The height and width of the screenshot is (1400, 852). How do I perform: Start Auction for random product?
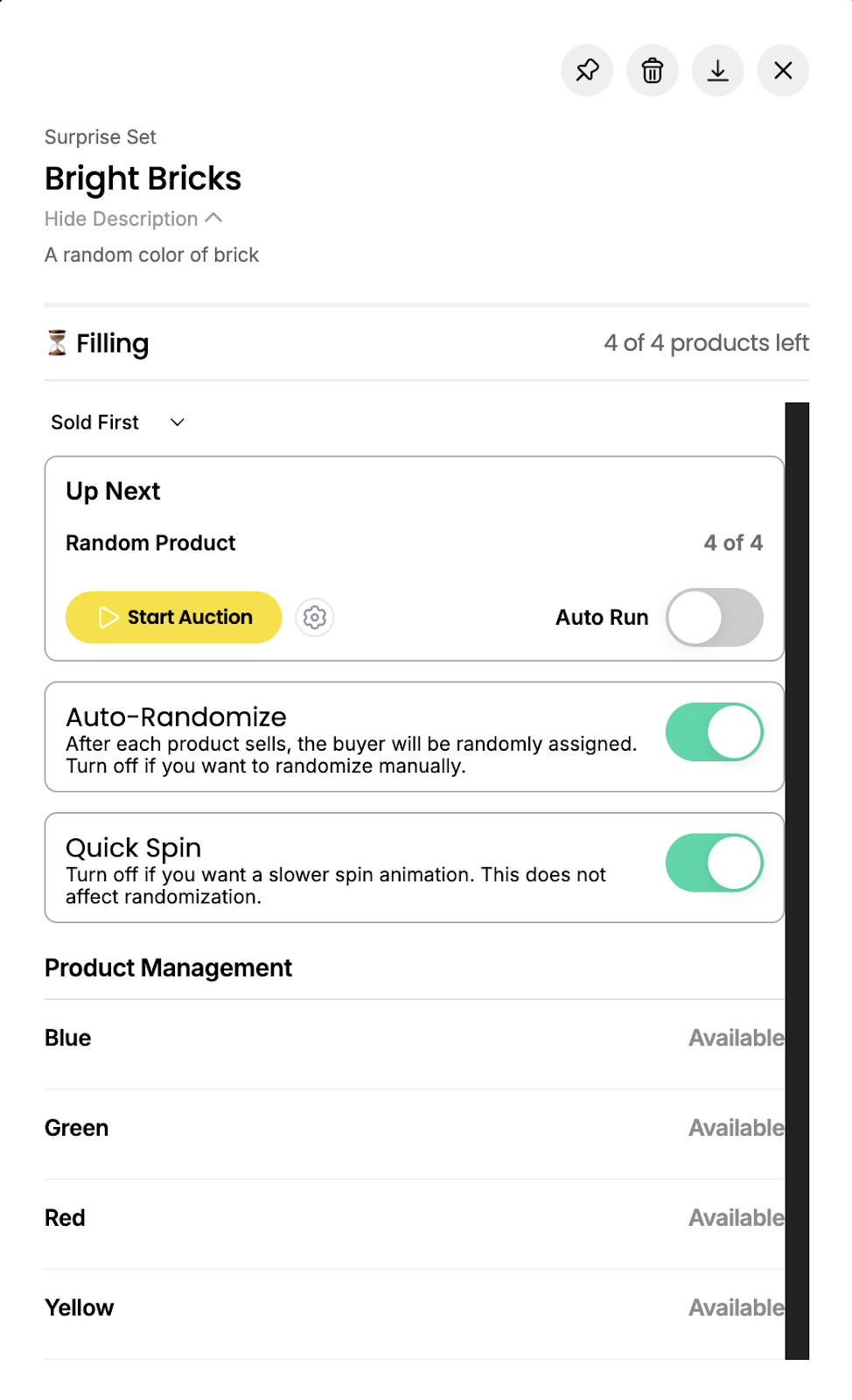click(x=173, y=617)
